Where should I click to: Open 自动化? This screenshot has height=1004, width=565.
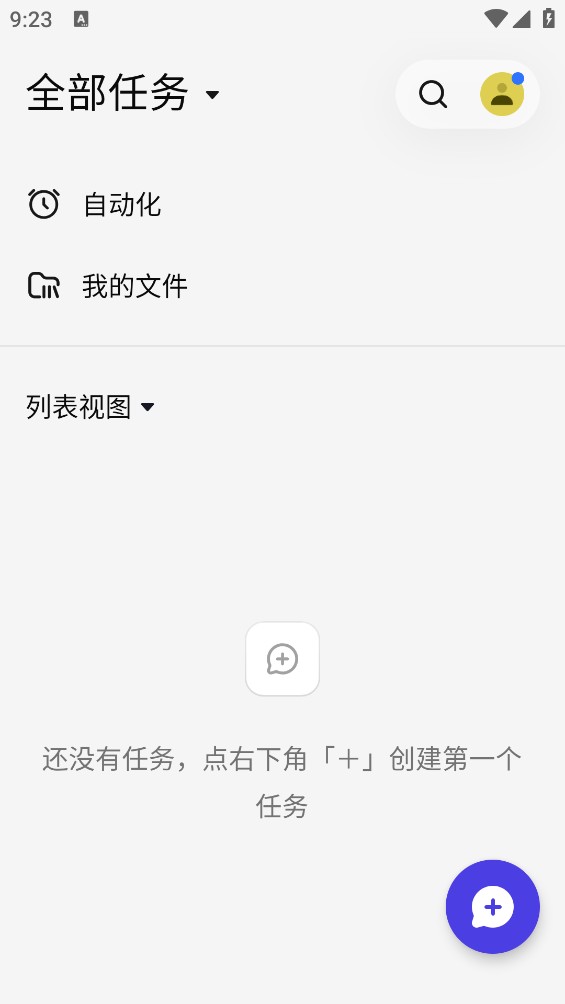click(282, 204)
